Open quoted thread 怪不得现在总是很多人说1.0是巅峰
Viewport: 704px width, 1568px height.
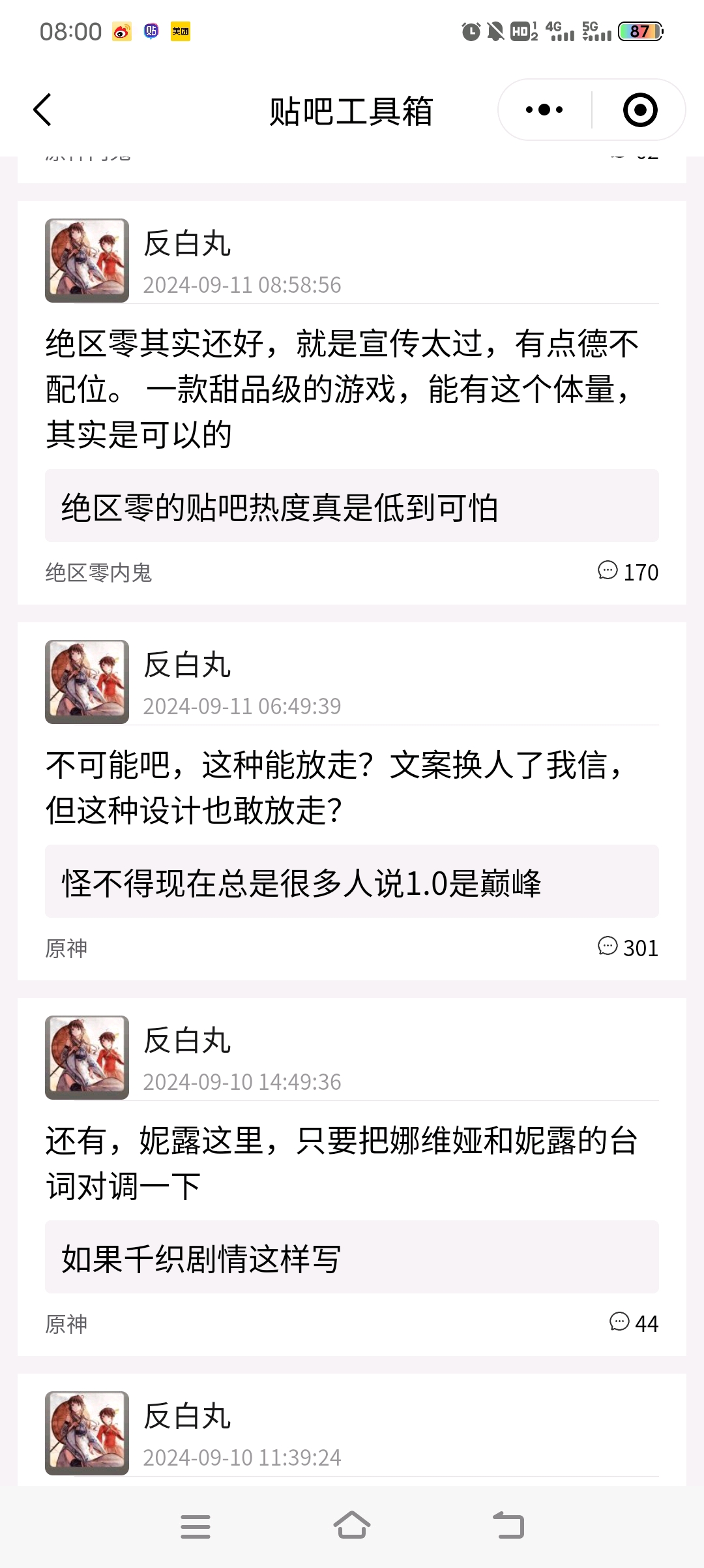351,882
